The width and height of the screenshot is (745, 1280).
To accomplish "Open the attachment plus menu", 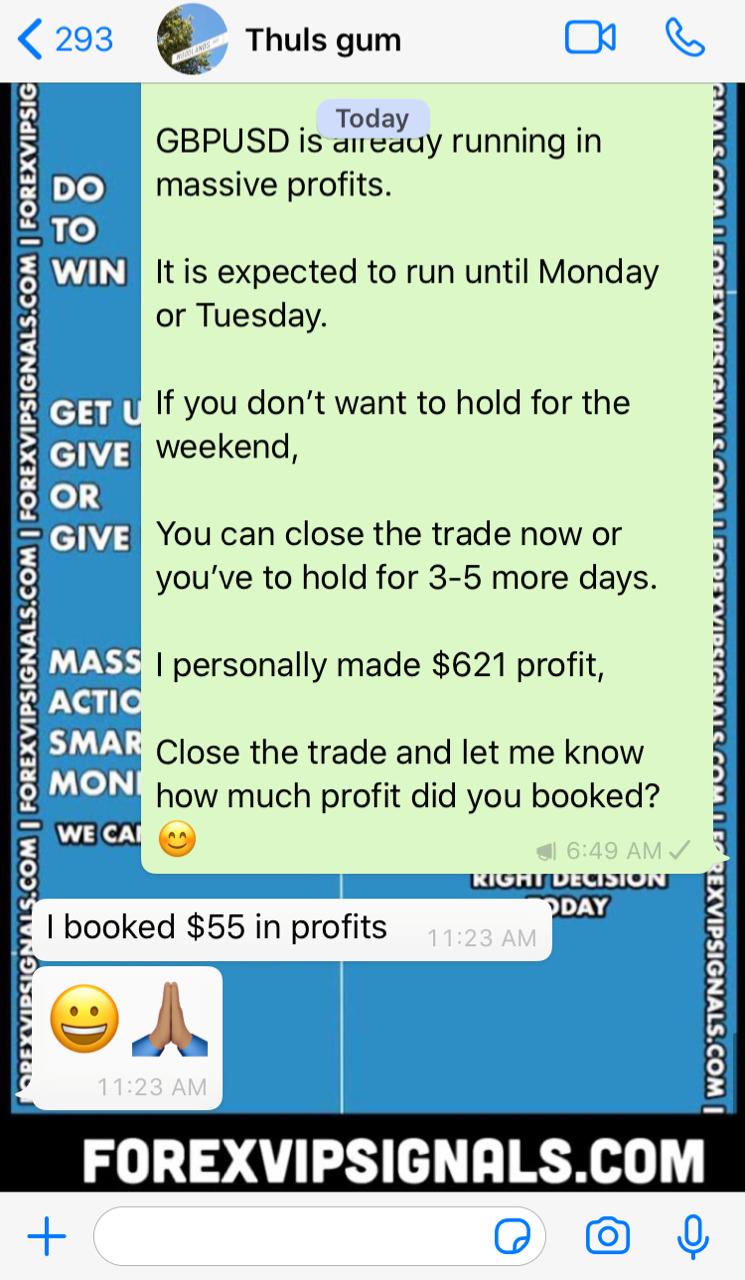I will 46,1238.
